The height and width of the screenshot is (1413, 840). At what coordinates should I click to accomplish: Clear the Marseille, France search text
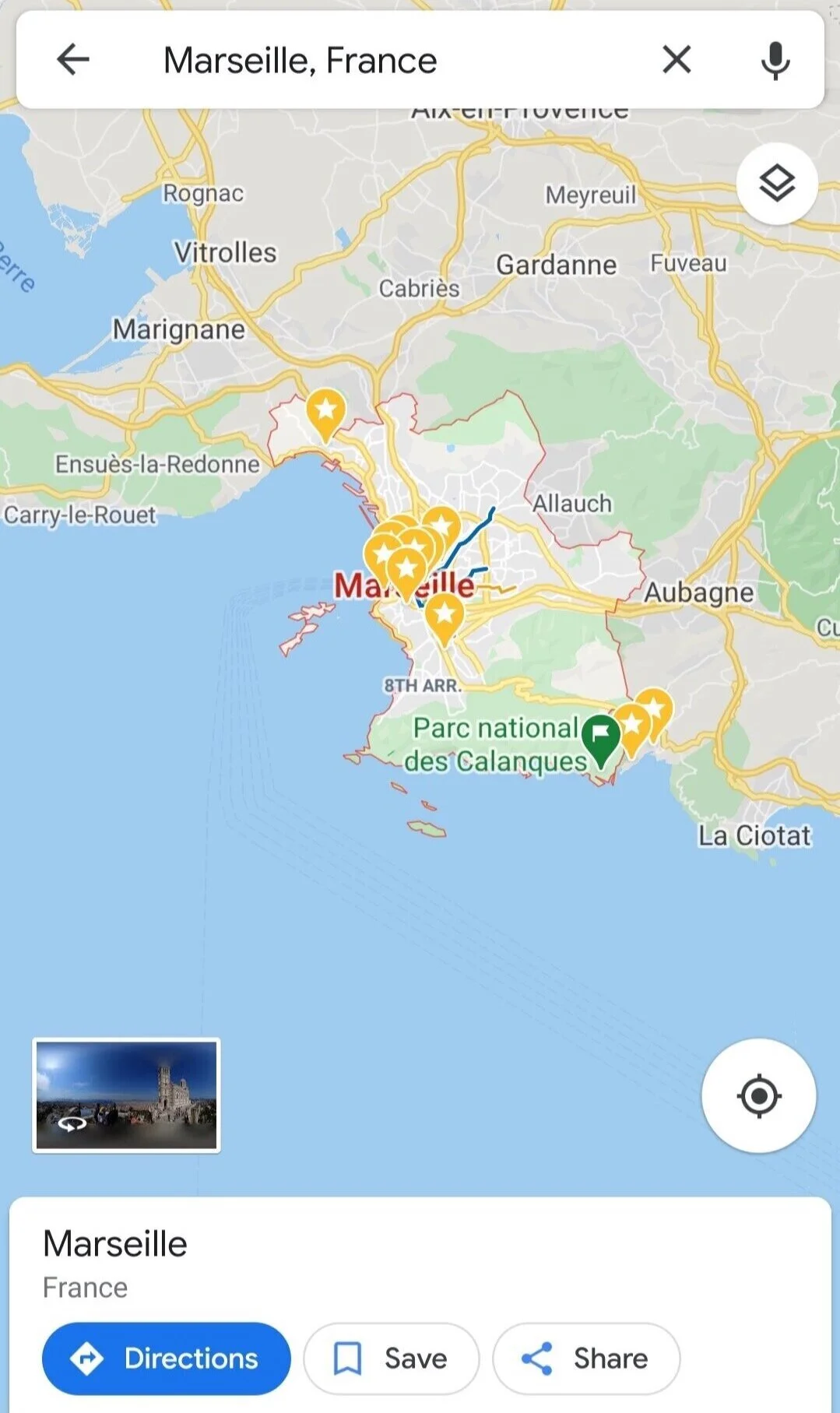pyautogui.click(x=677, y=59)
